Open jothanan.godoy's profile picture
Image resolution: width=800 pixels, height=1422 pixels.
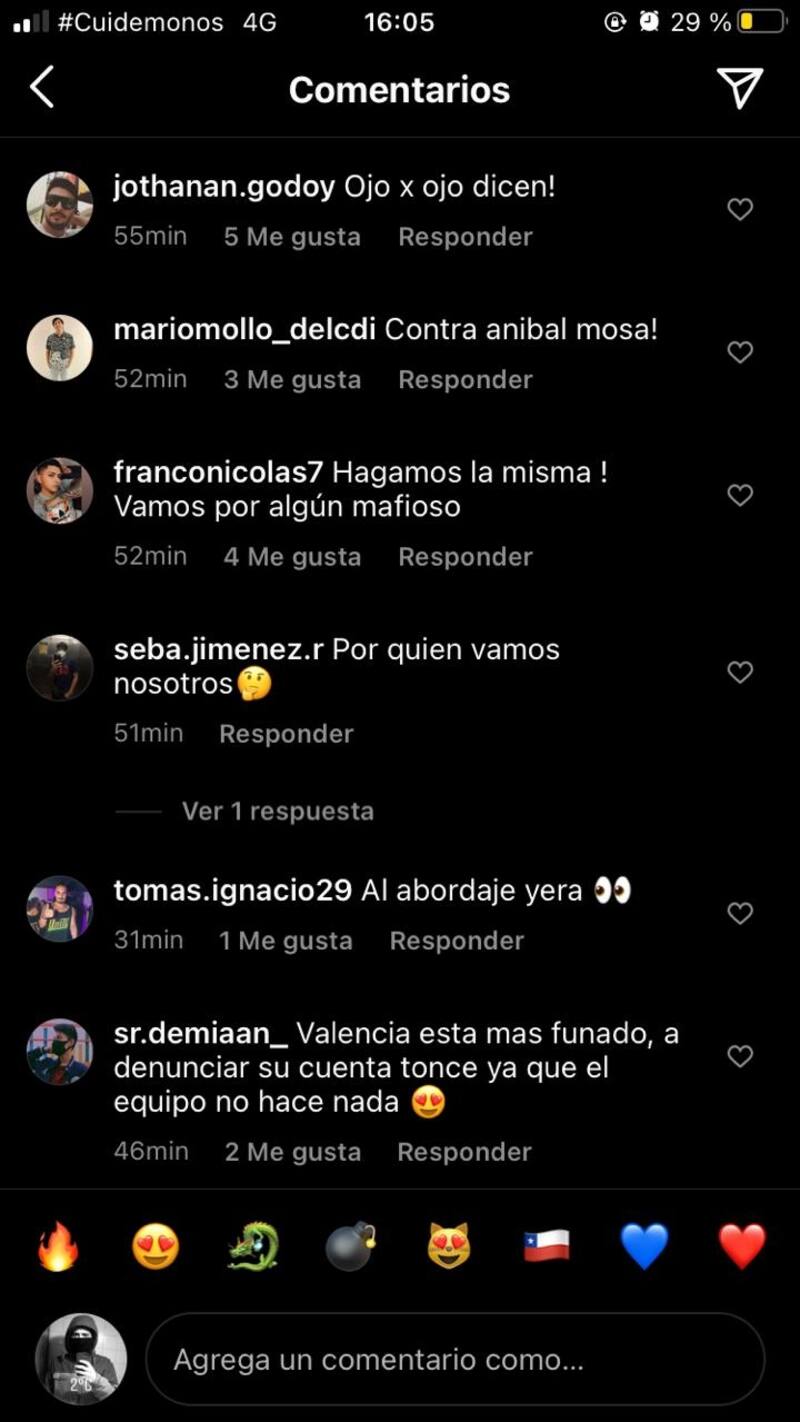59,205
